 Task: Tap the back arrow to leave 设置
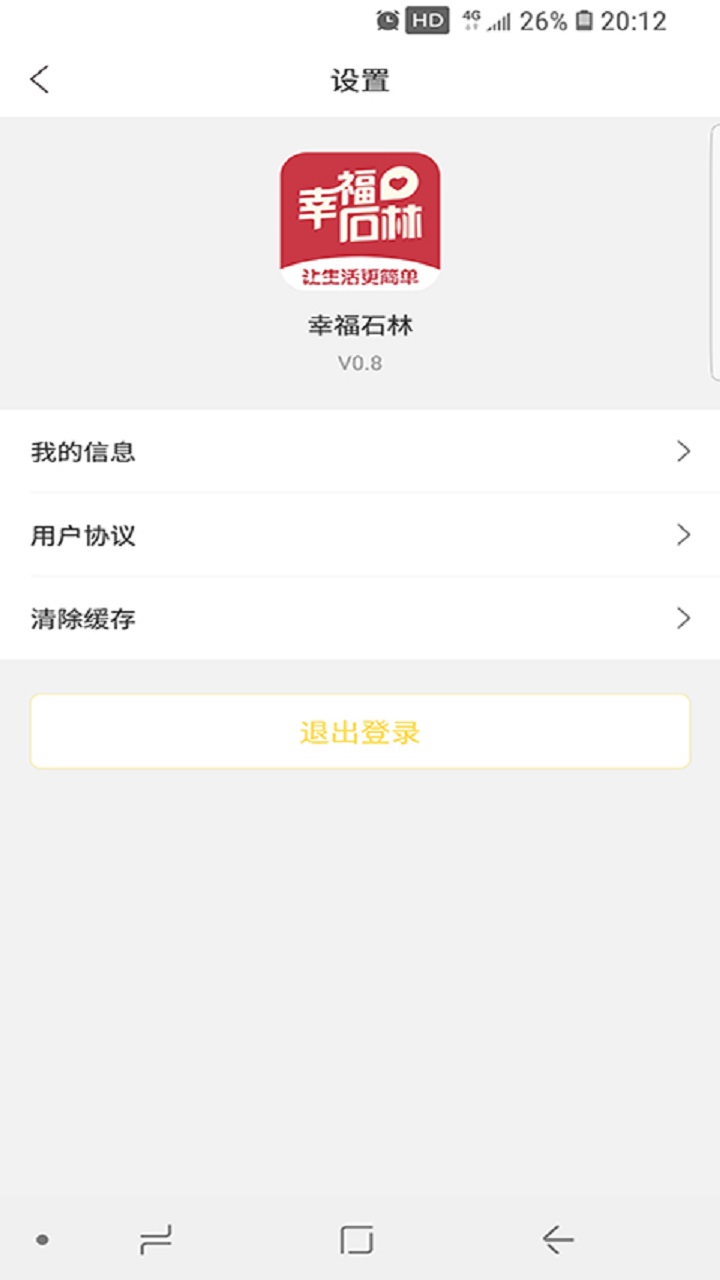point(38,79)
